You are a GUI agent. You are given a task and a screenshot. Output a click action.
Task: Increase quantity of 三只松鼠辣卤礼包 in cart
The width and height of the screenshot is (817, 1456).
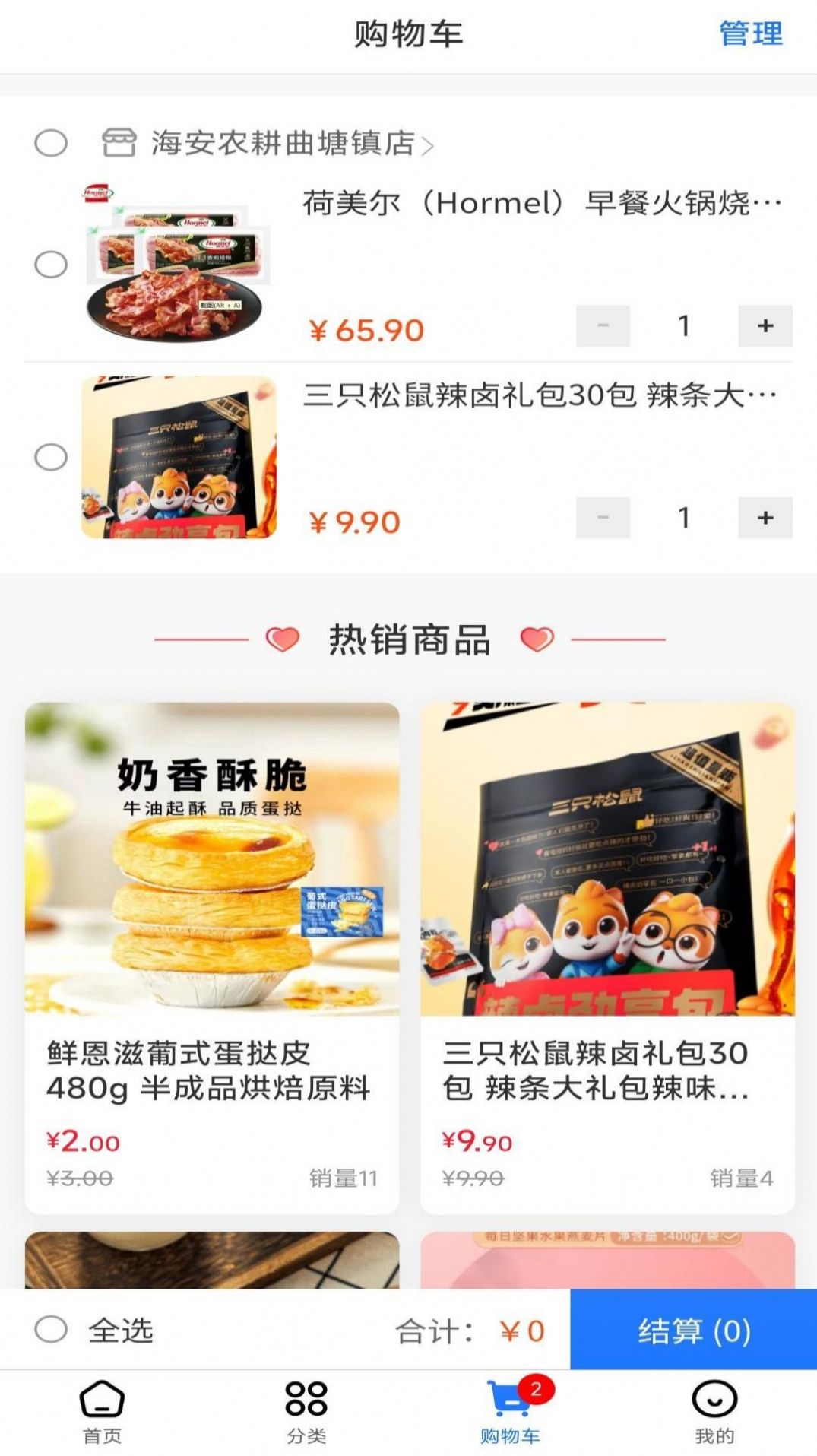point(765,518)
